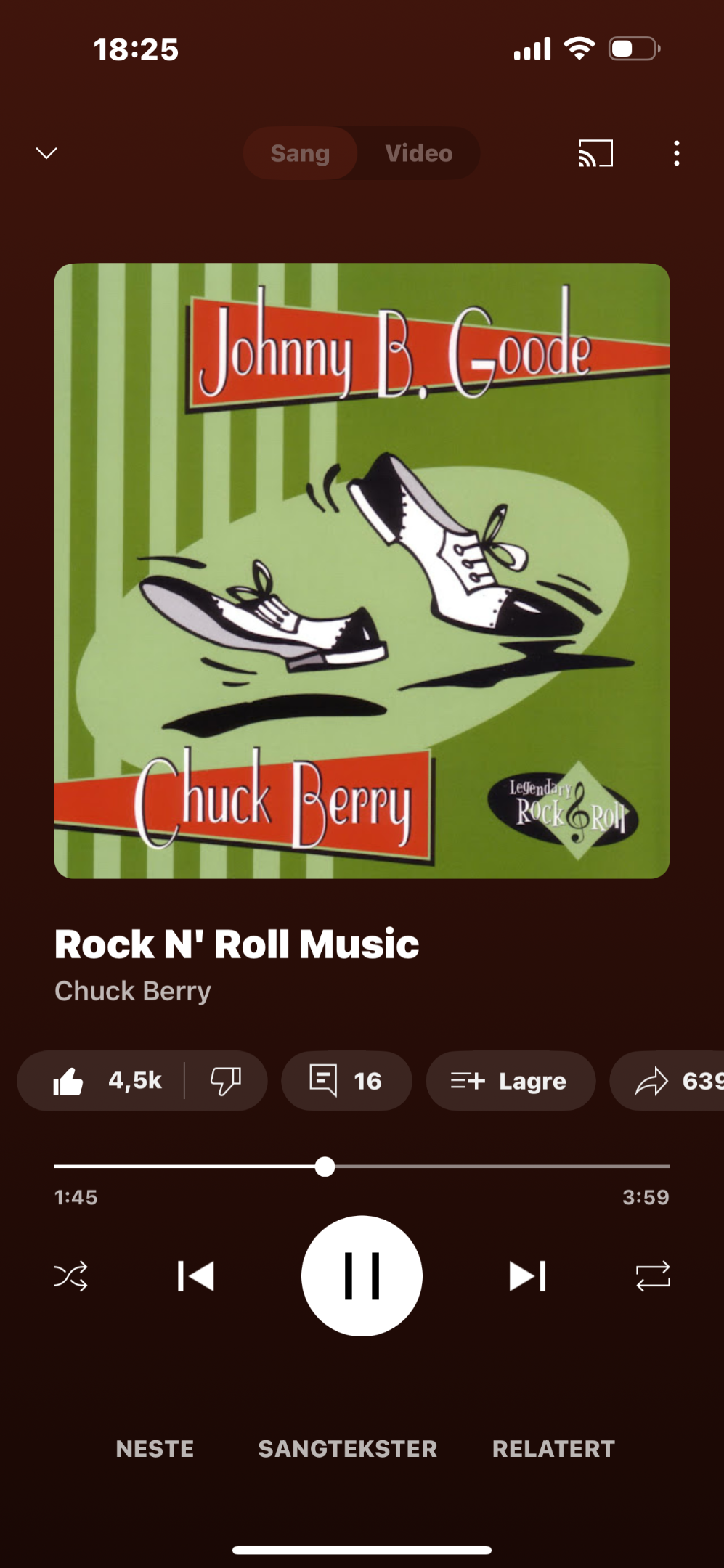This screenshot has width=724, height=1568.
Task: Skip to the previous track
Action: (196, 1276)
